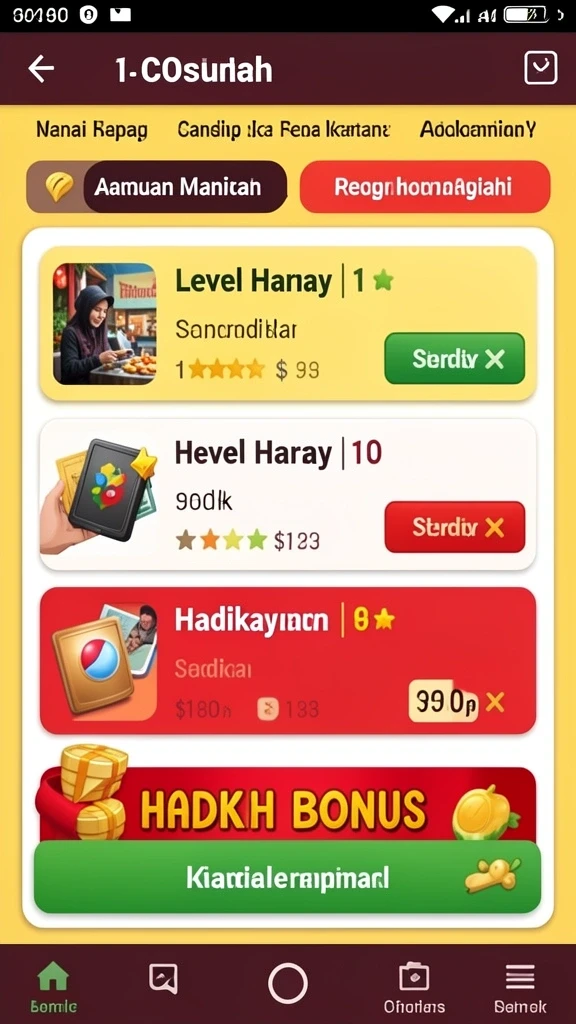Tap the red Sterdiv button
Image resolution: width=576 pixels, height=1024 pixels.
[455, 527]
